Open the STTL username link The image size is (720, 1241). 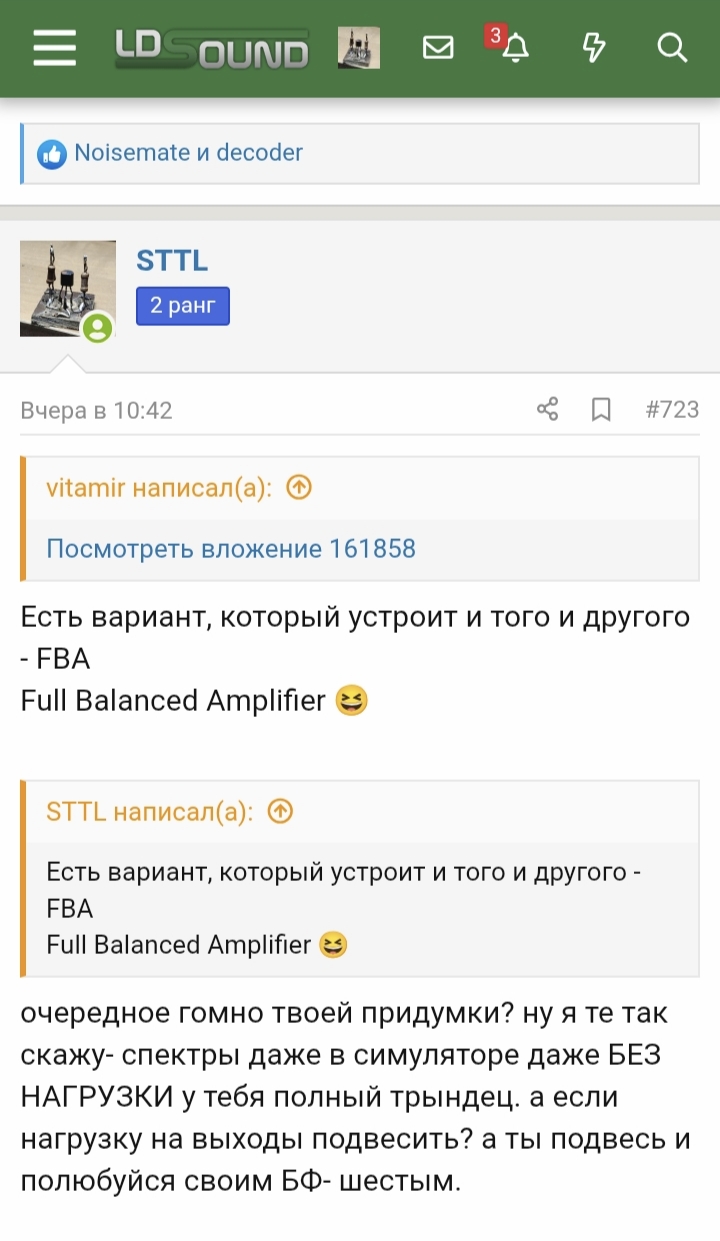[172, 261]
